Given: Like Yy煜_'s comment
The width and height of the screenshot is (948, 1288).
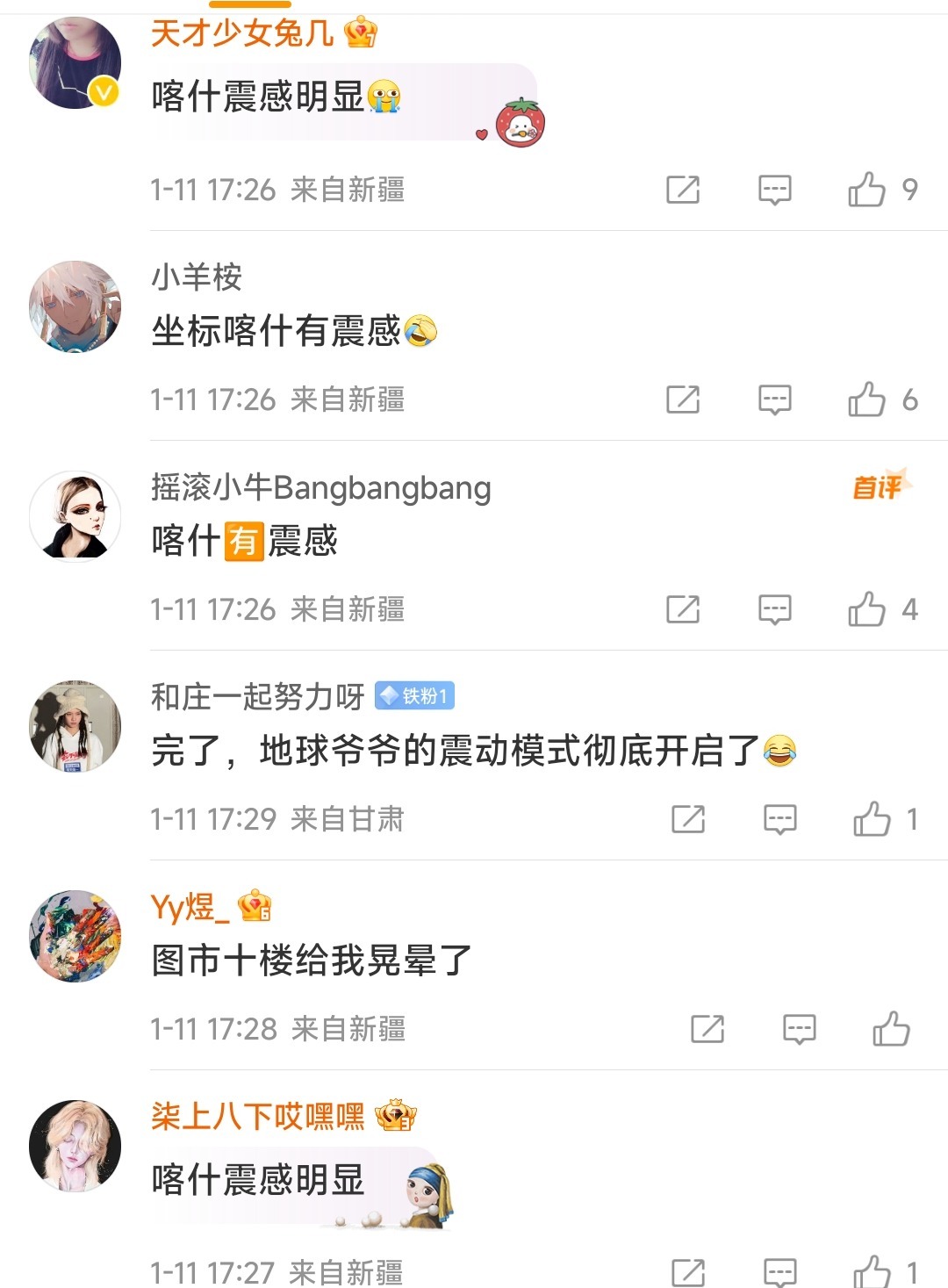Looking at the screenshot, I should tap(891, 1029).
